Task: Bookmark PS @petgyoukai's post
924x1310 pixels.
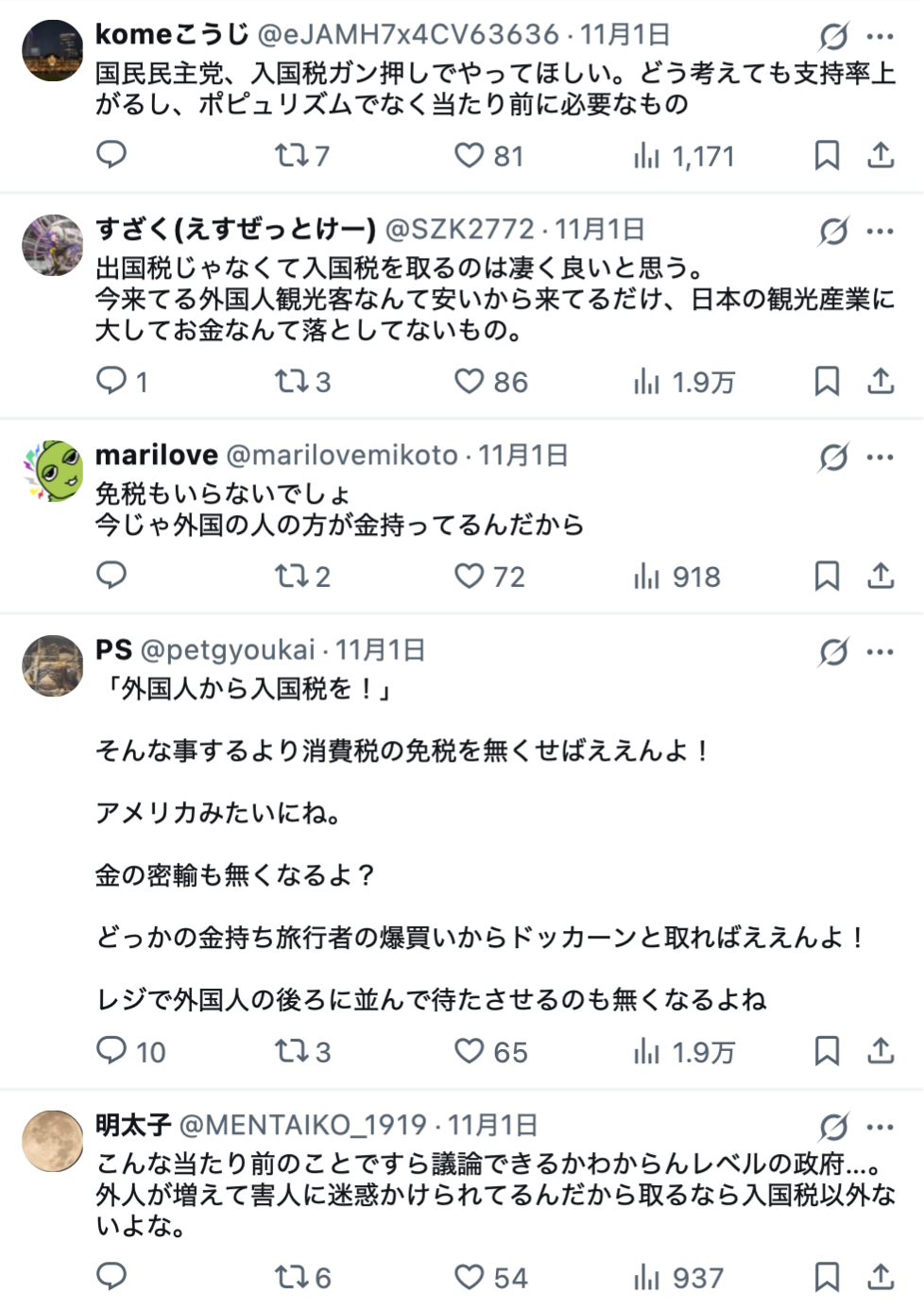Action: click(827, 1051)
